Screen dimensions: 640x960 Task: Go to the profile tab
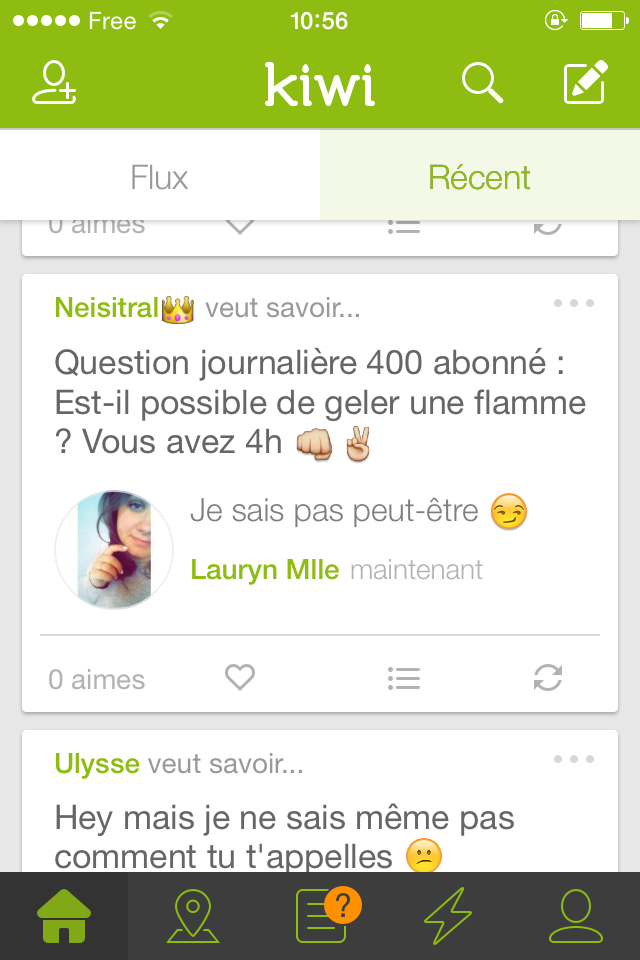[576, 916]
